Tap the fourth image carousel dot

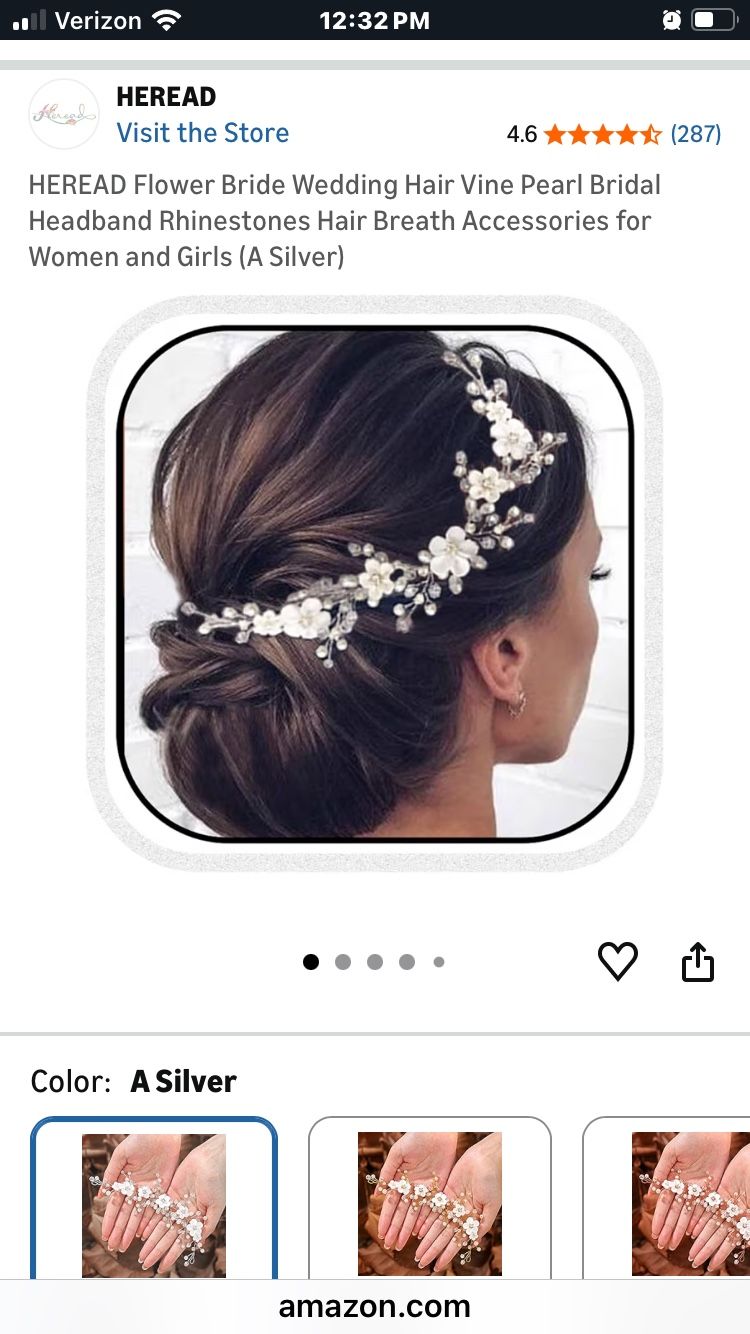point(407,962)
